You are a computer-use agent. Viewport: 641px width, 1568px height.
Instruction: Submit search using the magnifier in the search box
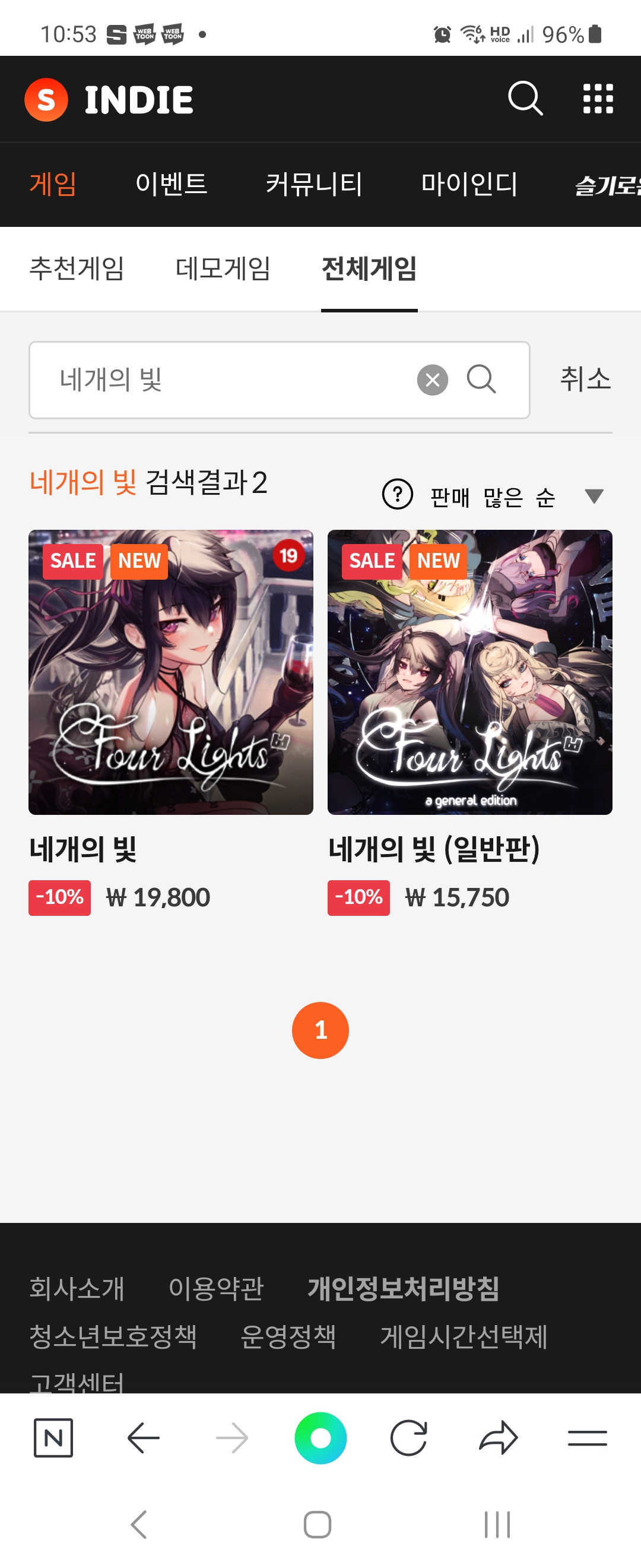coord(481,380)
